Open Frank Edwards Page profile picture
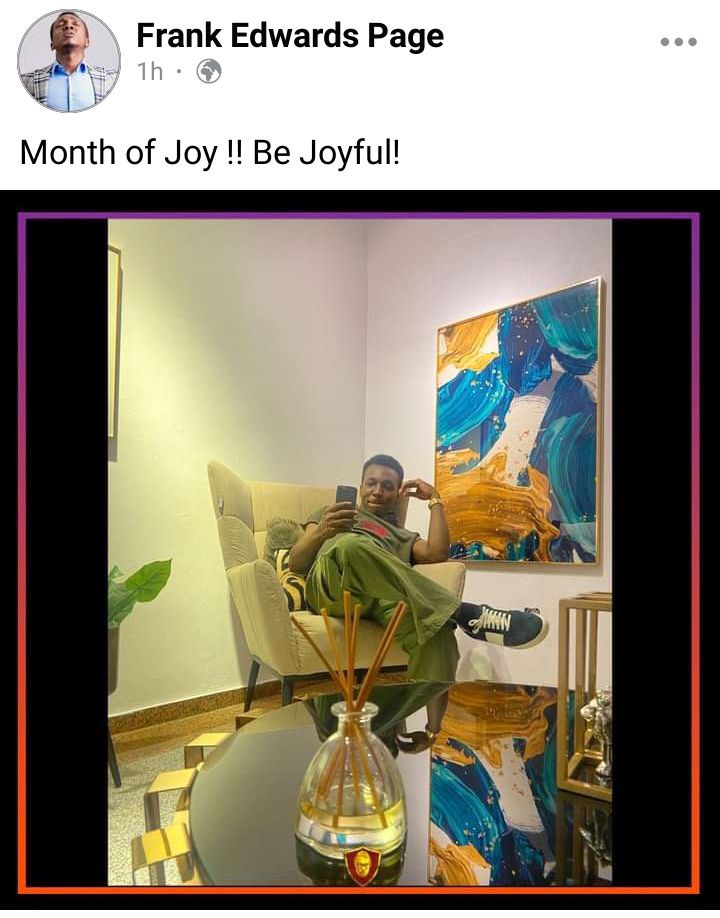The width and height of the screenshot is (720, 918). (68, 61)
